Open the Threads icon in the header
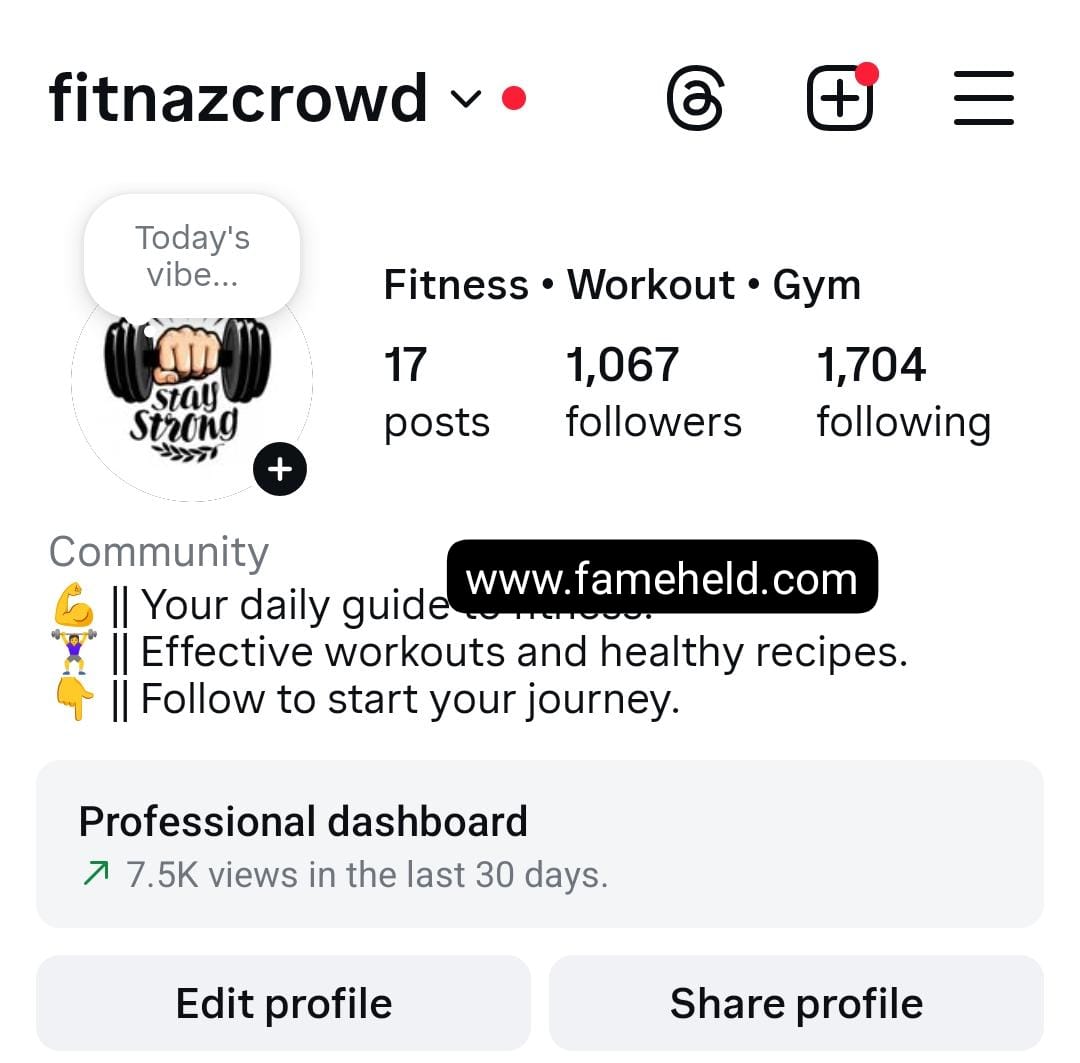Screen dimensions: 1080x1063 [x=694, y=98]
